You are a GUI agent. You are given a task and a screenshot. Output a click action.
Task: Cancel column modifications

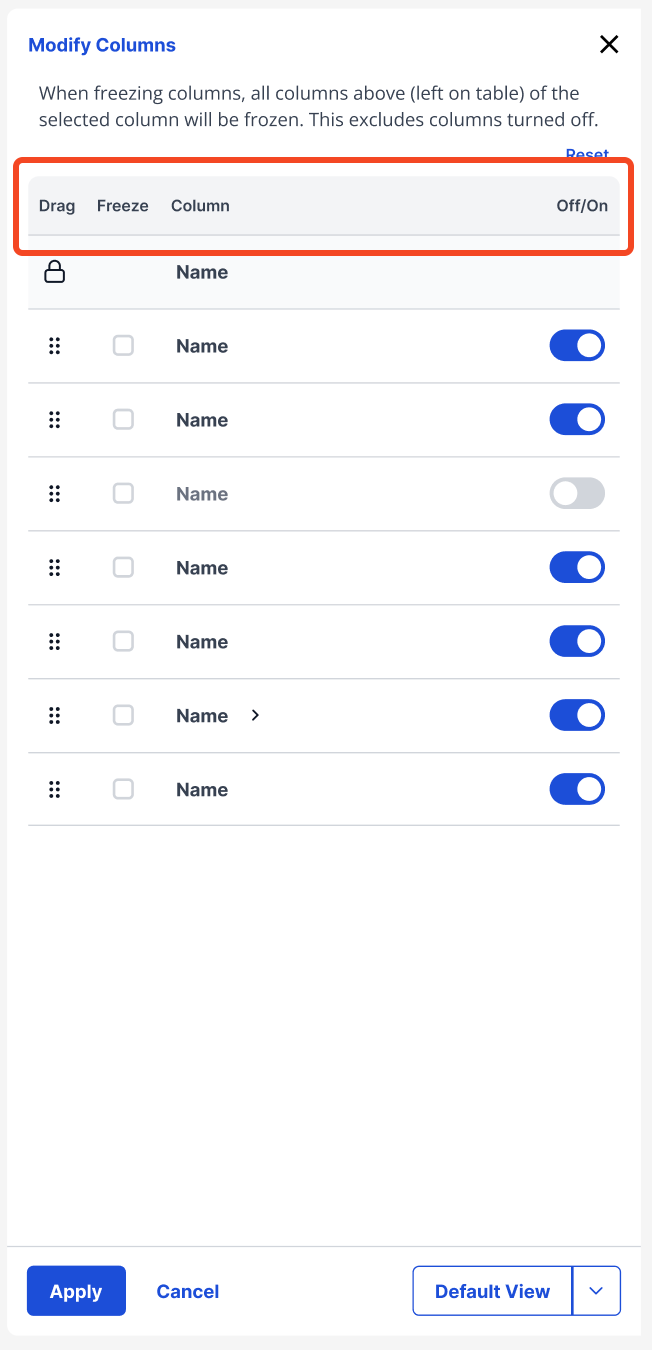click(188, 1291)
